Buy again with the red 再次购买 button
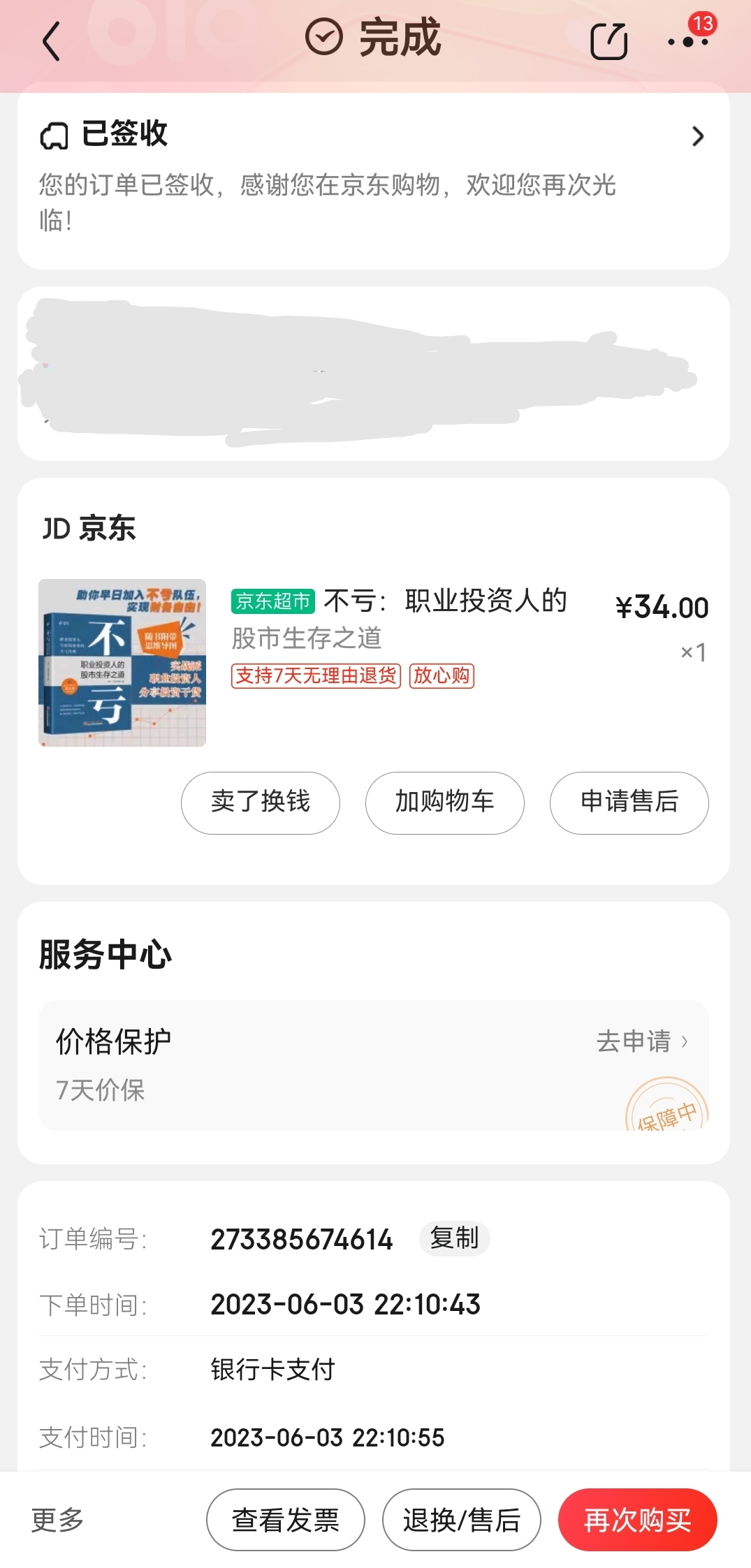The image size is (751, 1568). (x=637, y=1520)
